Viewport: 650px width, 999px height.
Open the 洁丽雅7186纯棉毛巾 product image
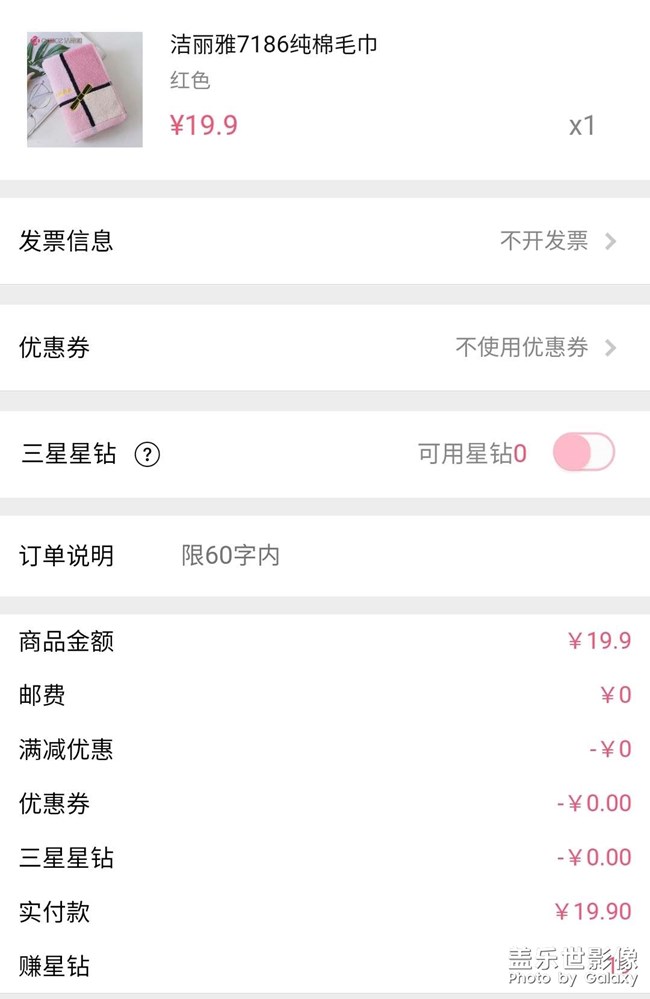point(84,90)
